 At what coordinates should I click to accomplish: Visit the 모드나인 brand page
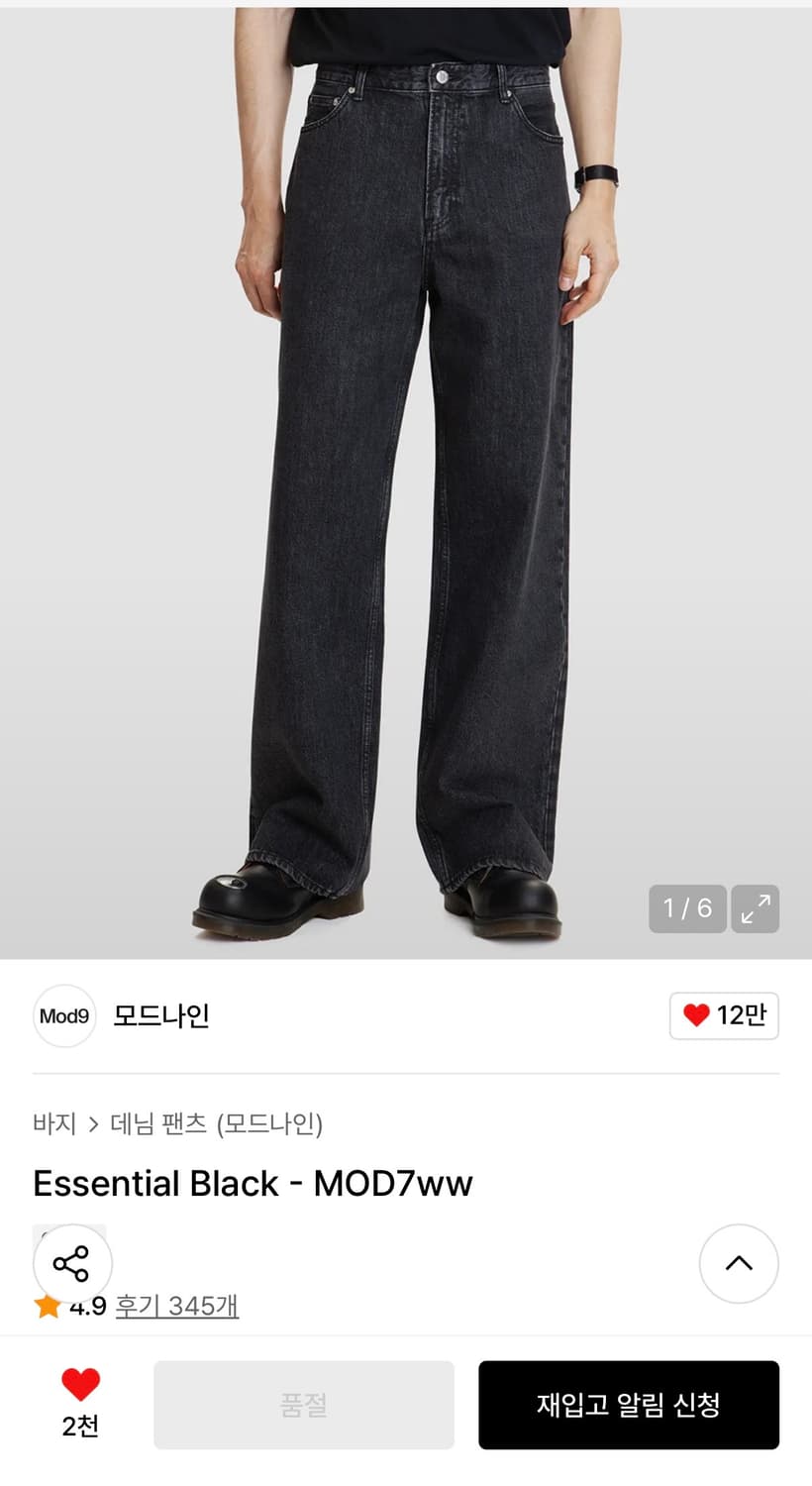[162, 1016]
